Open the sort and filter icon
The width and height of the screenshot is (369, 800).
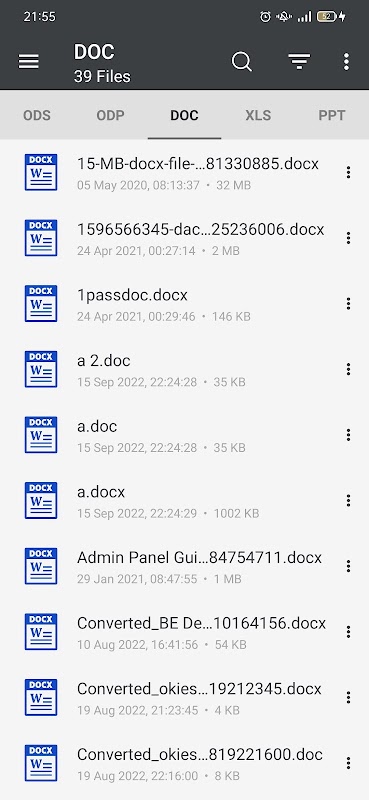(299, 62)
